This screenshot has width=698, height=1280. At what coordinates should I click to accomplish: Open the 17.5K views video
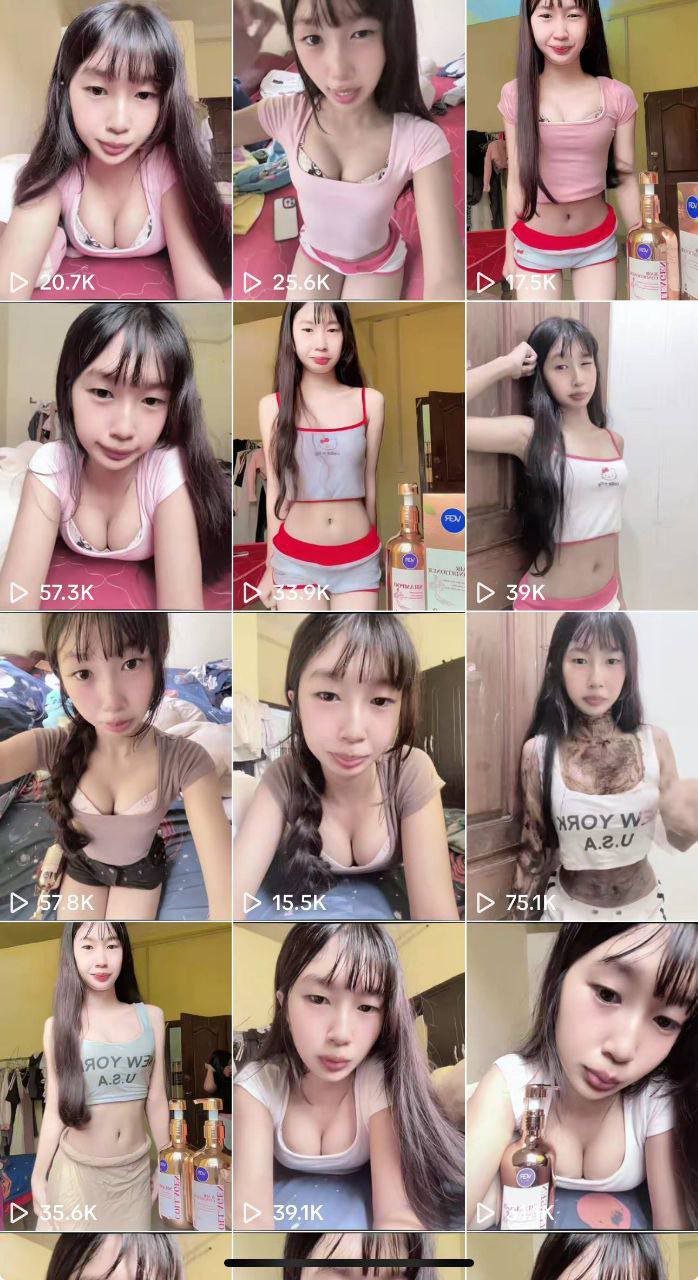click(x=582, y=150)
